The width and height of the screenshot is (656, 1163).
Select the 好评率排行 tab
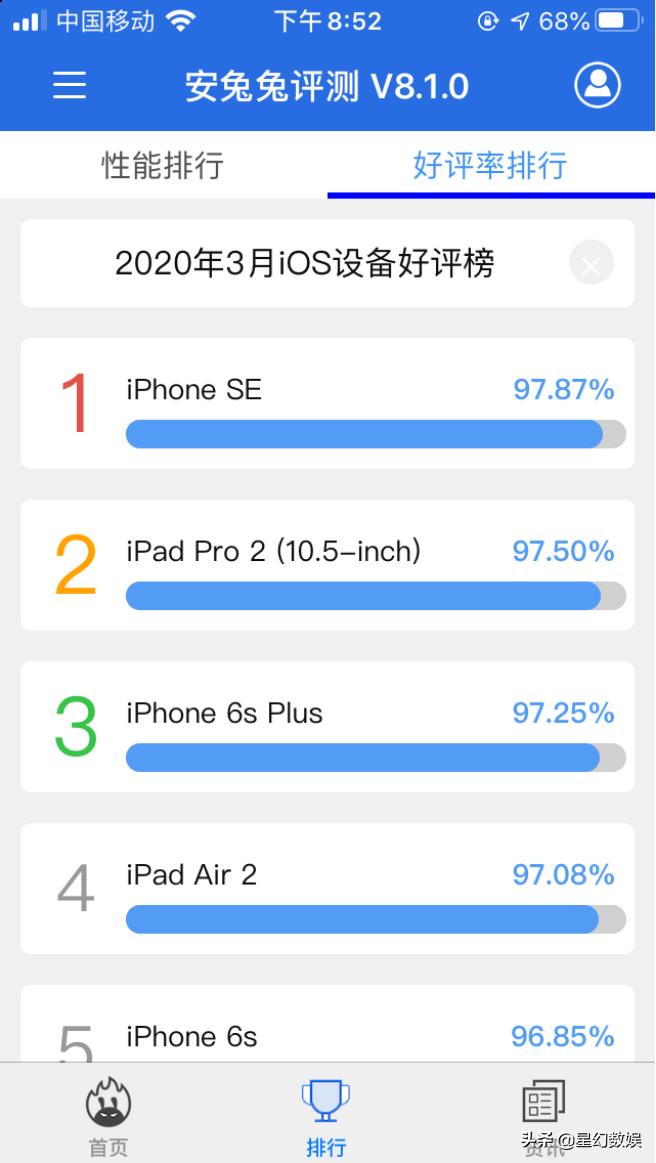[490, 165]
